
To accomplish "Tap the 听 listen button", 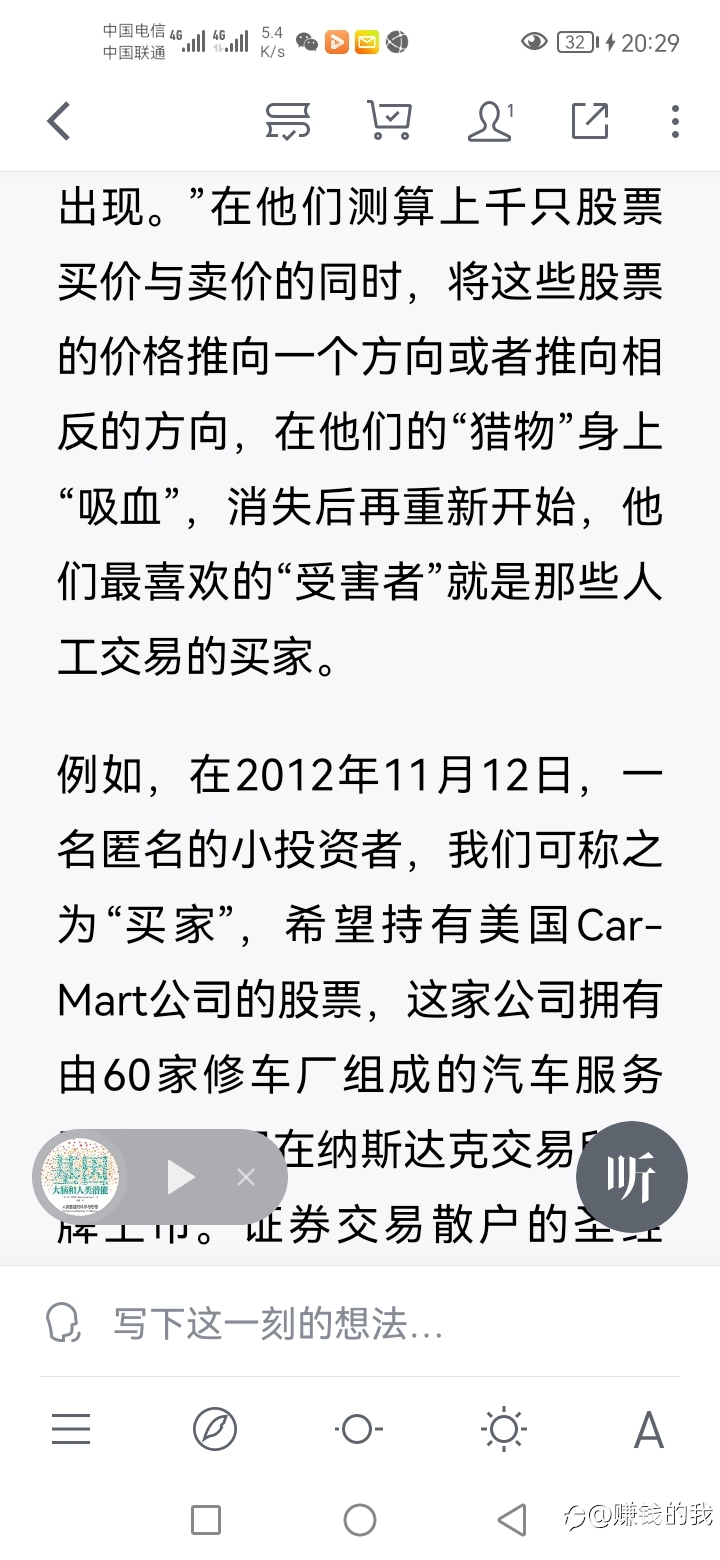I will click(x=632, y=1177).
